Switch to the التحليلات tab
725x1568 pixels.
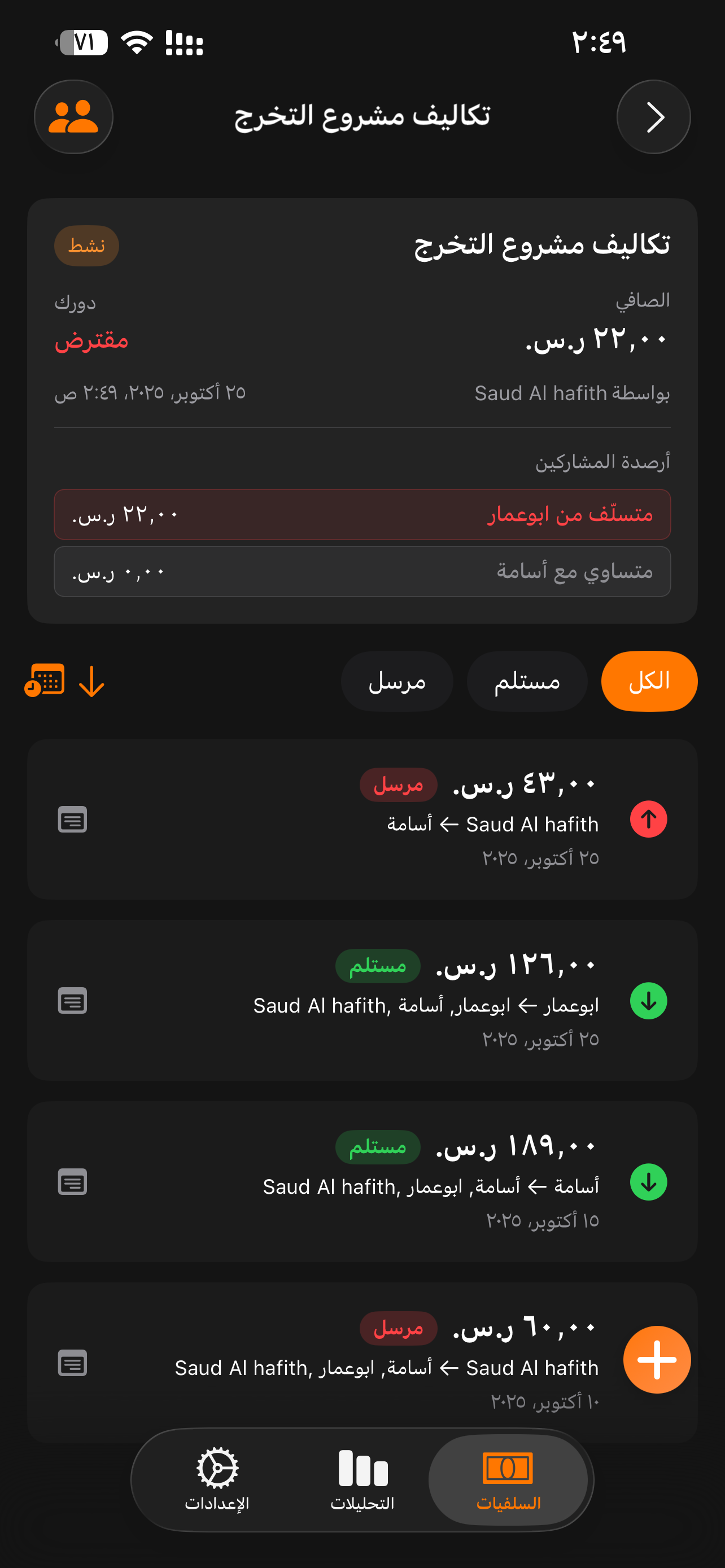[x=362, y=1490]
